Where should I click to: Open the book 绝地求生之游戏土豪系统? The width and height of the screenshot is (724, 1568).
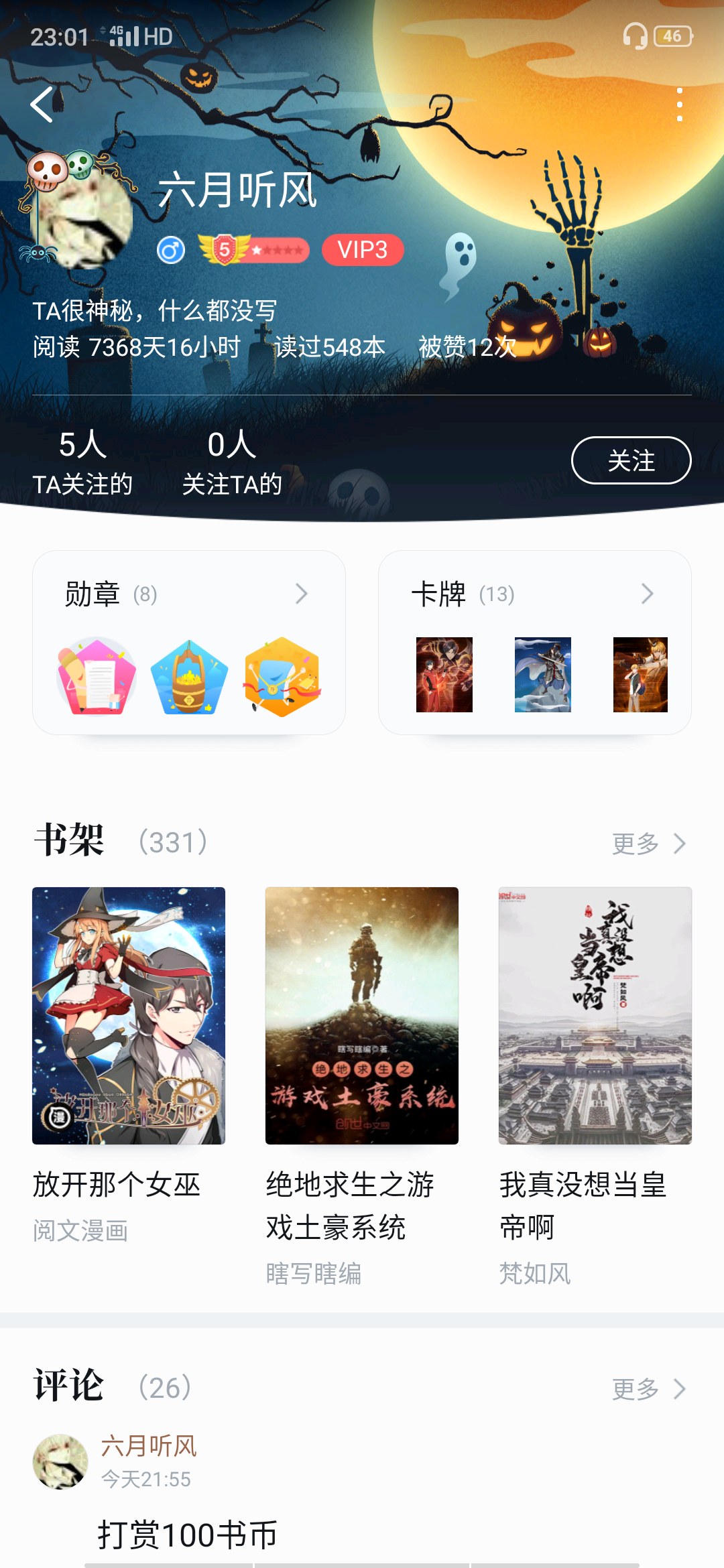tap(362, 1016)
